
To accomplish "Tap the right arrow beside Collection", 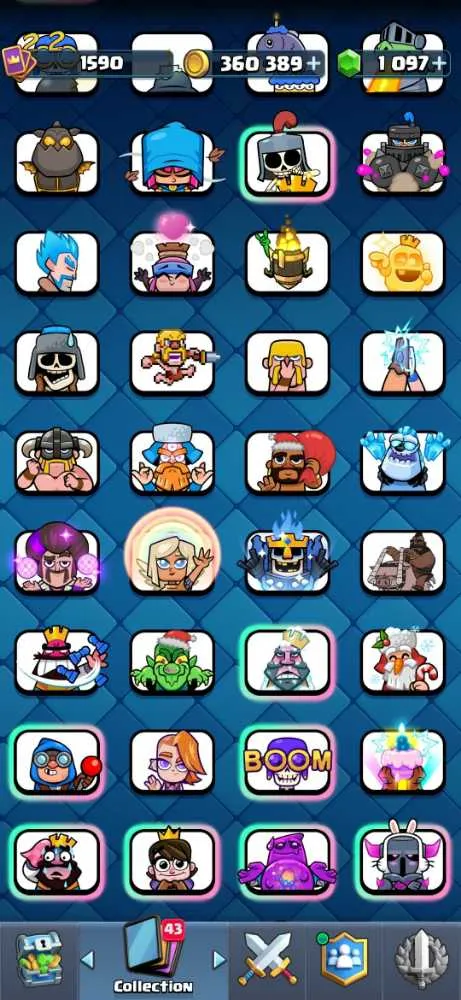I will point(219,959).
